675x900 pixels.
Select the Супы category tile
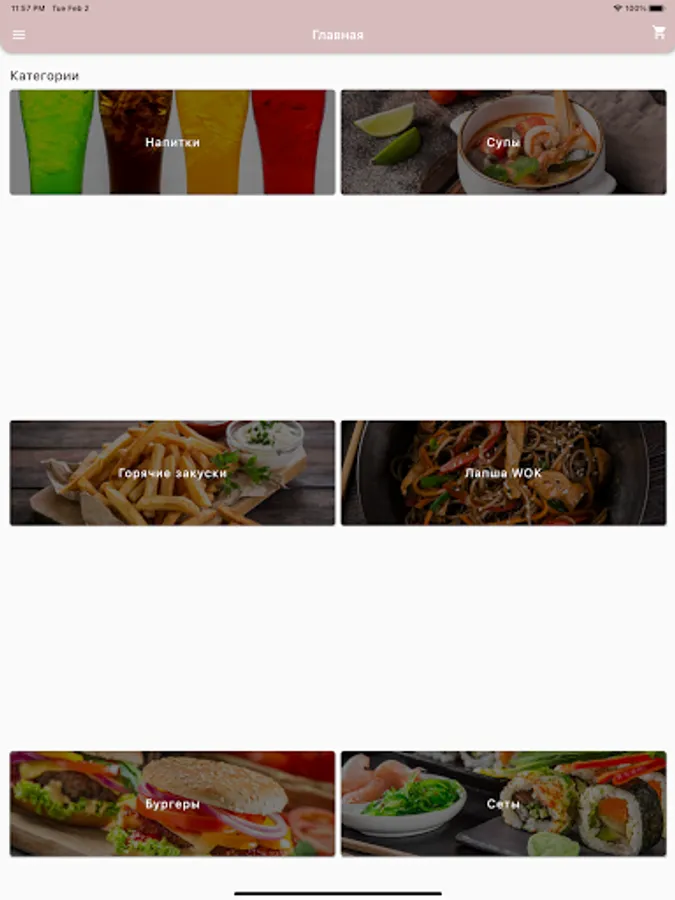pyautogui.click(x=503, y=142)
